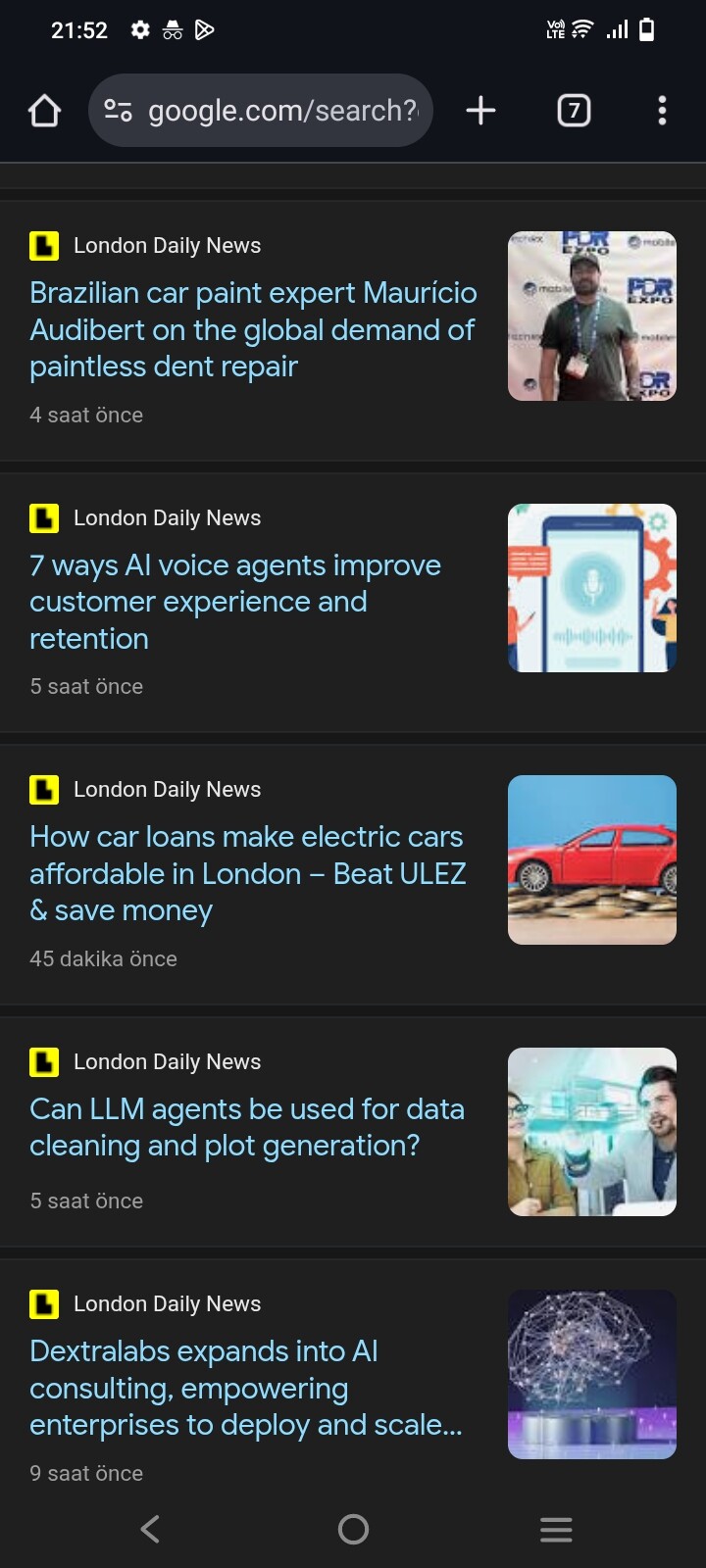Open the Maurício Audibert paintless dent repair article

253,329
